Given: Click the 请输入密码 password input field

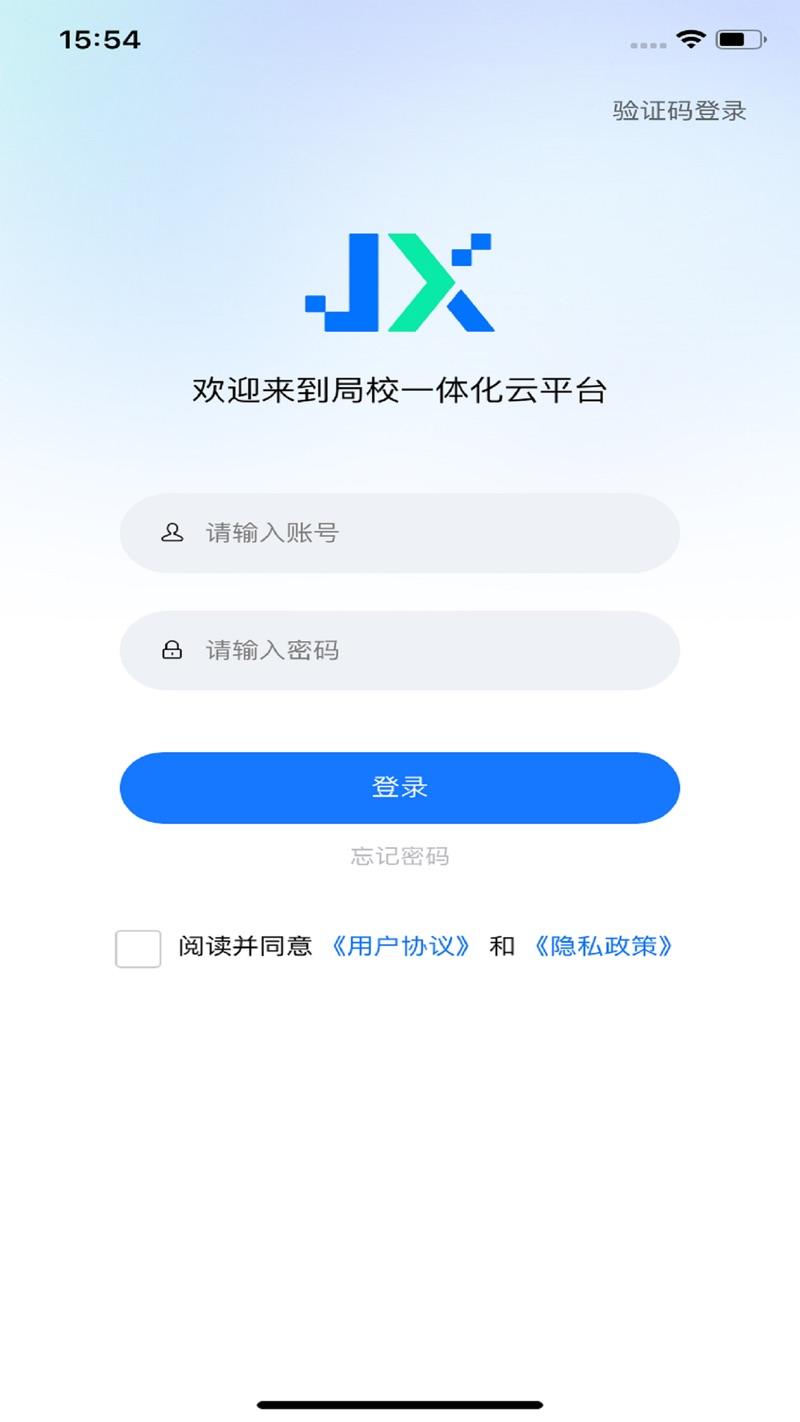Looking at the screenshot, I should pyautogui.click(x=400, y=650).
